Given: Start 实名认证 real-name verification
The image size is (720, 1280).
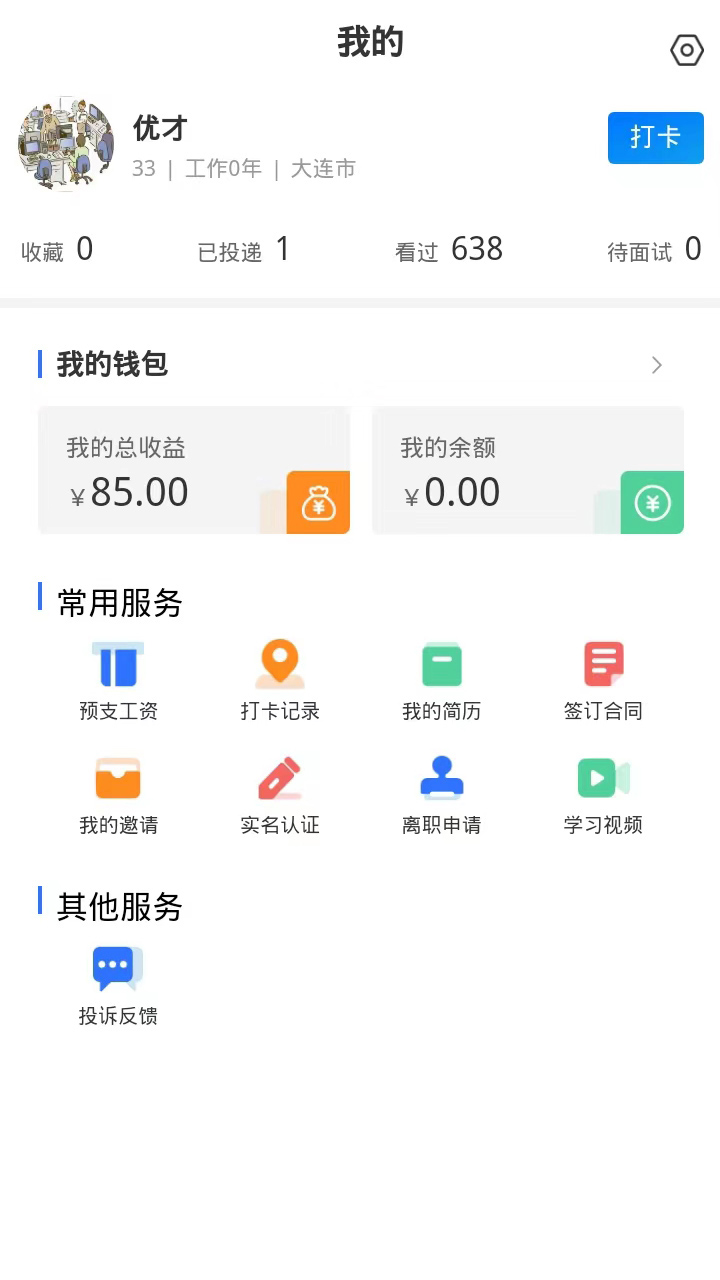Looking at the screenshot, I should (280, 796).
